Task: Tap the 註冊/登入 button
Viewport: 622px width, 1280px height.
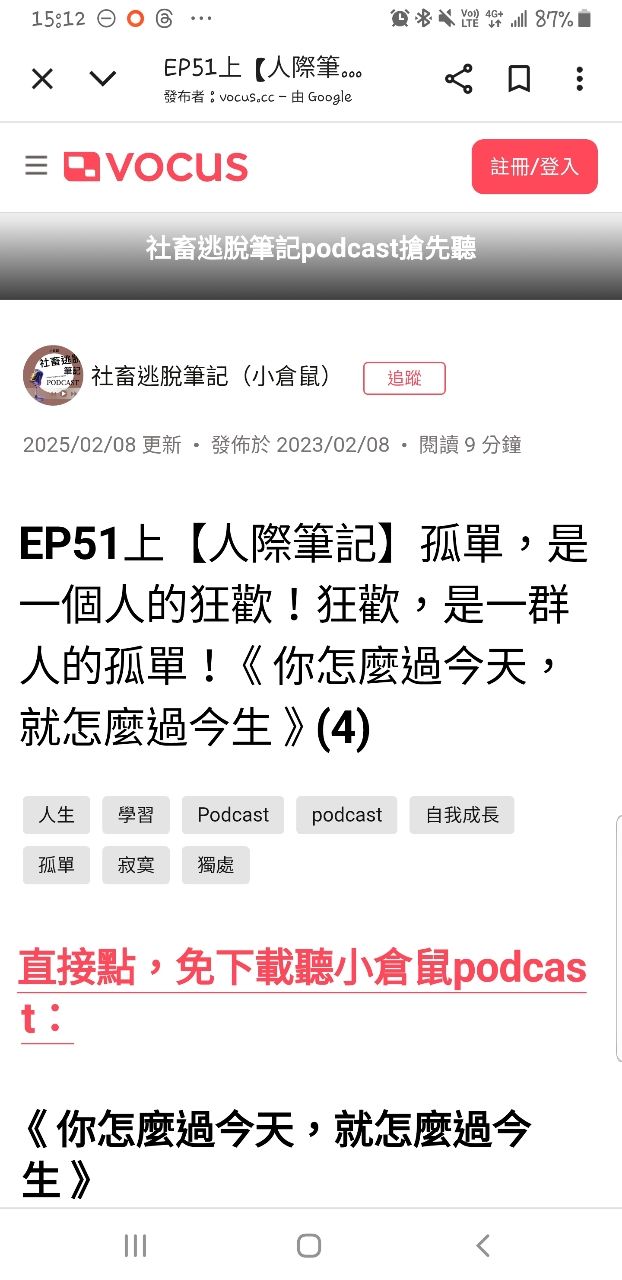Action: click(x=534, y=167)
